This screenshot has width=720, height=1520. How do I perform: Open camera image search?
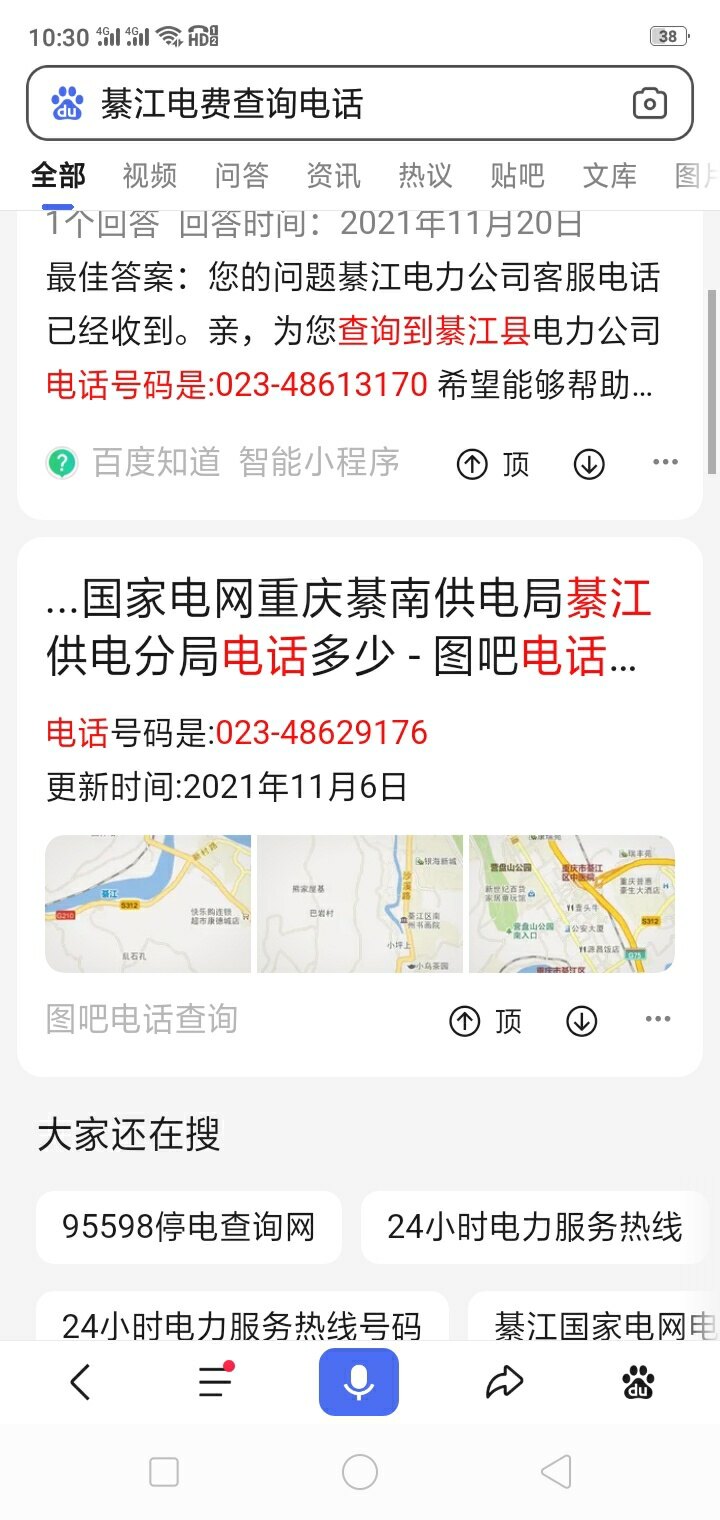click(x=649, y=104)
